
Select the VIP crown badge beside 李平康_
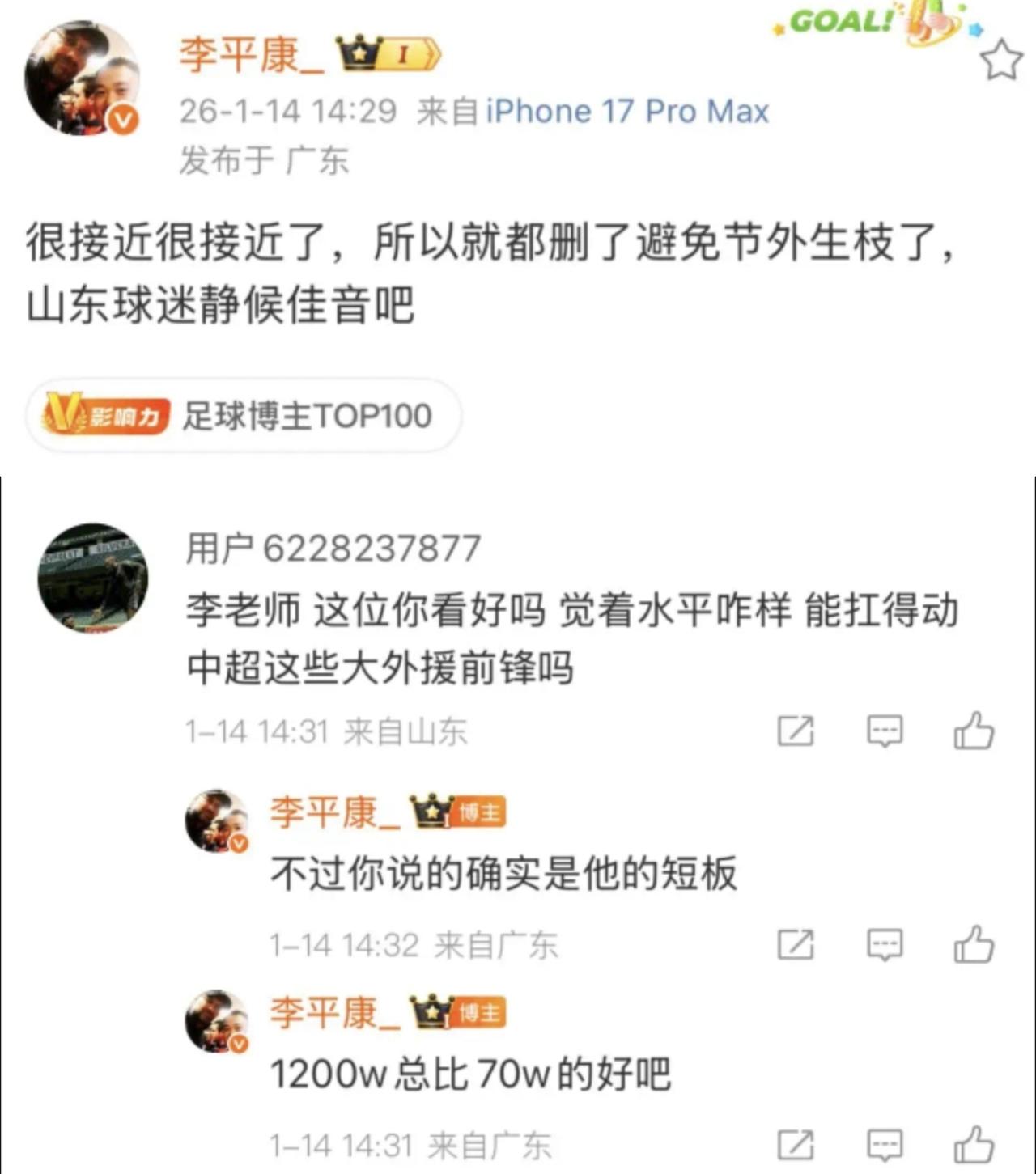pos(388,53)
